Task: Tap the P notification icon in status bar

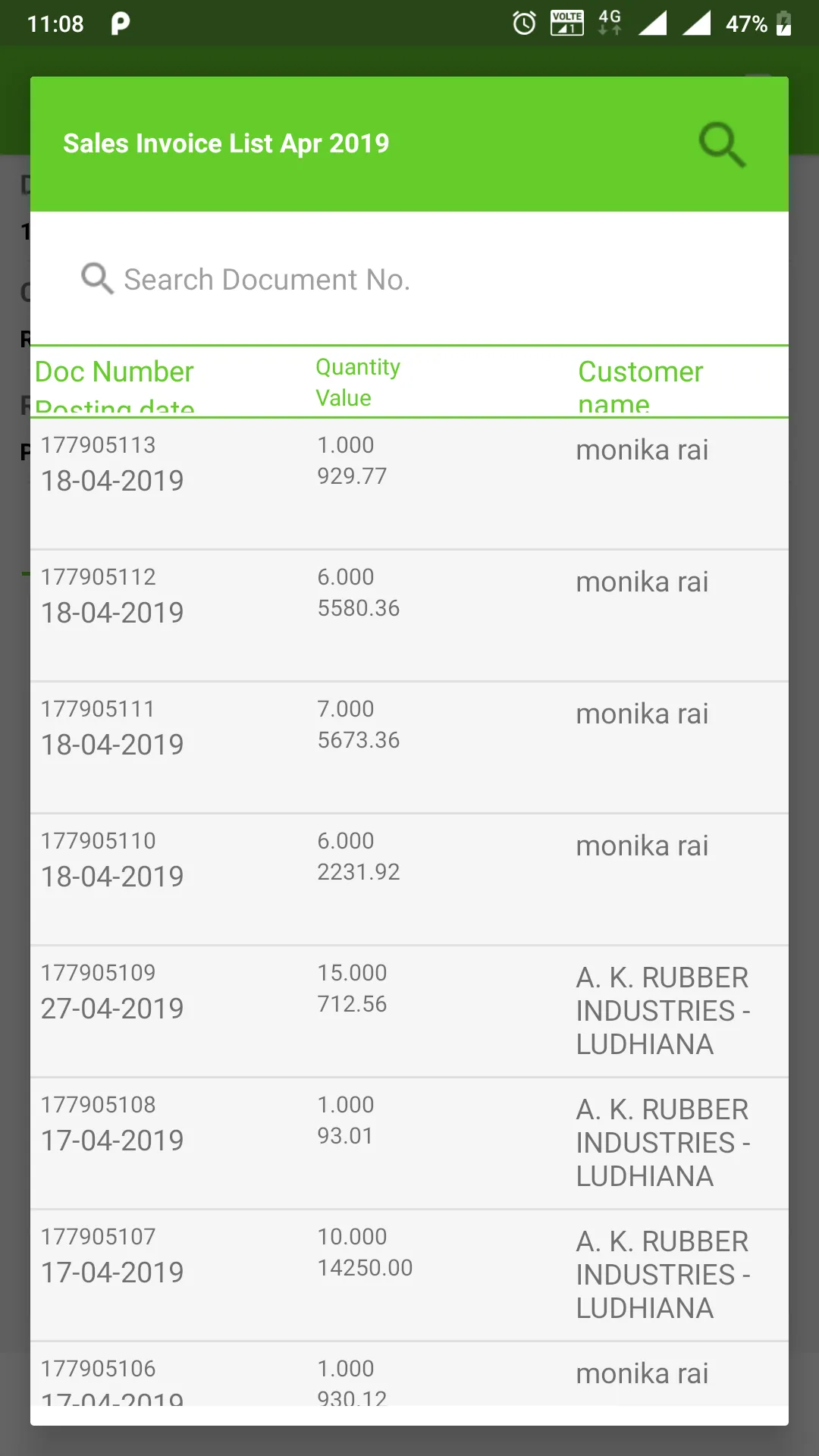Action: coord(119,23)
